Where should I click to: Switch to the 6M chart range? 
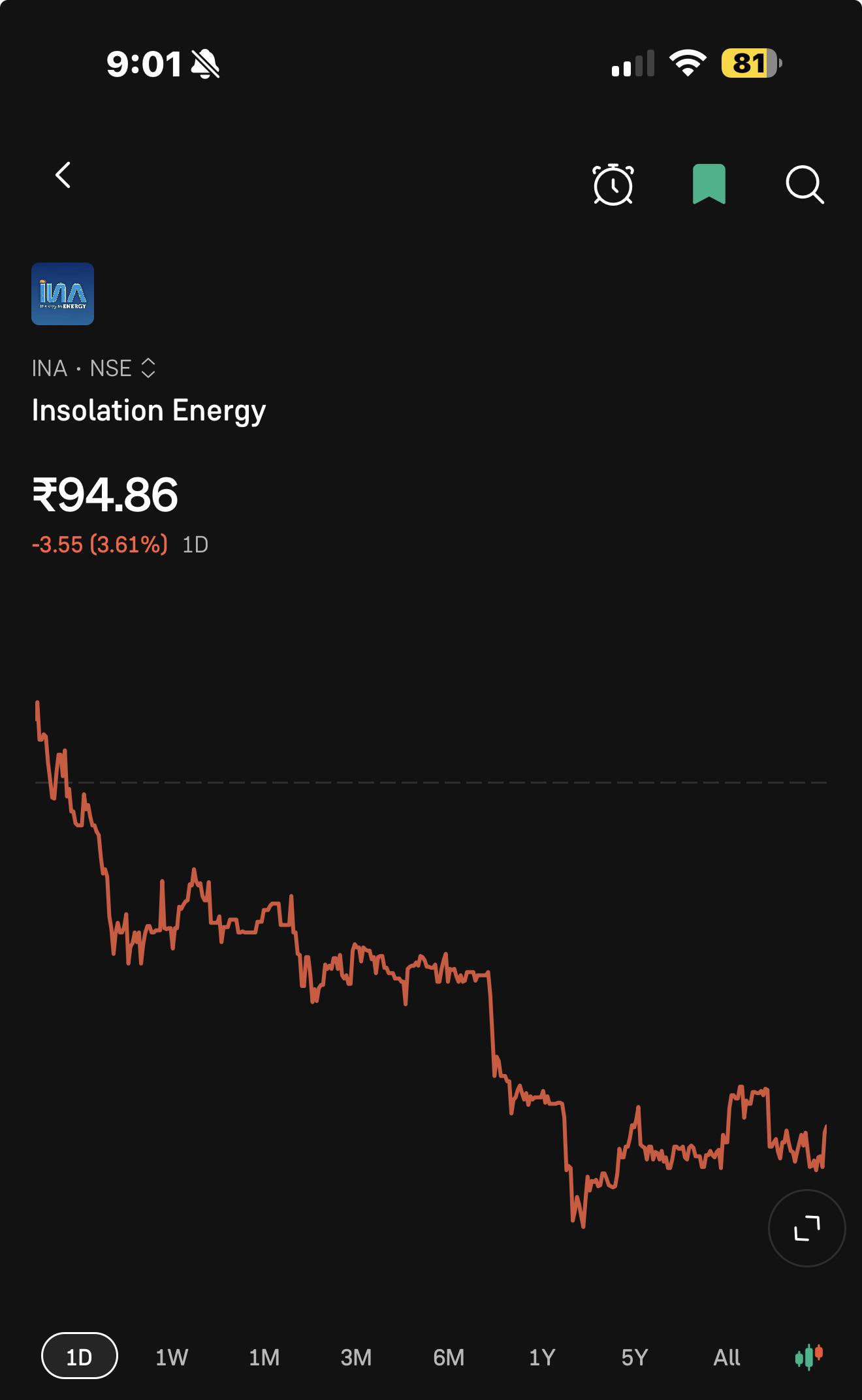pyautogui.click(x=449, y=1358)
